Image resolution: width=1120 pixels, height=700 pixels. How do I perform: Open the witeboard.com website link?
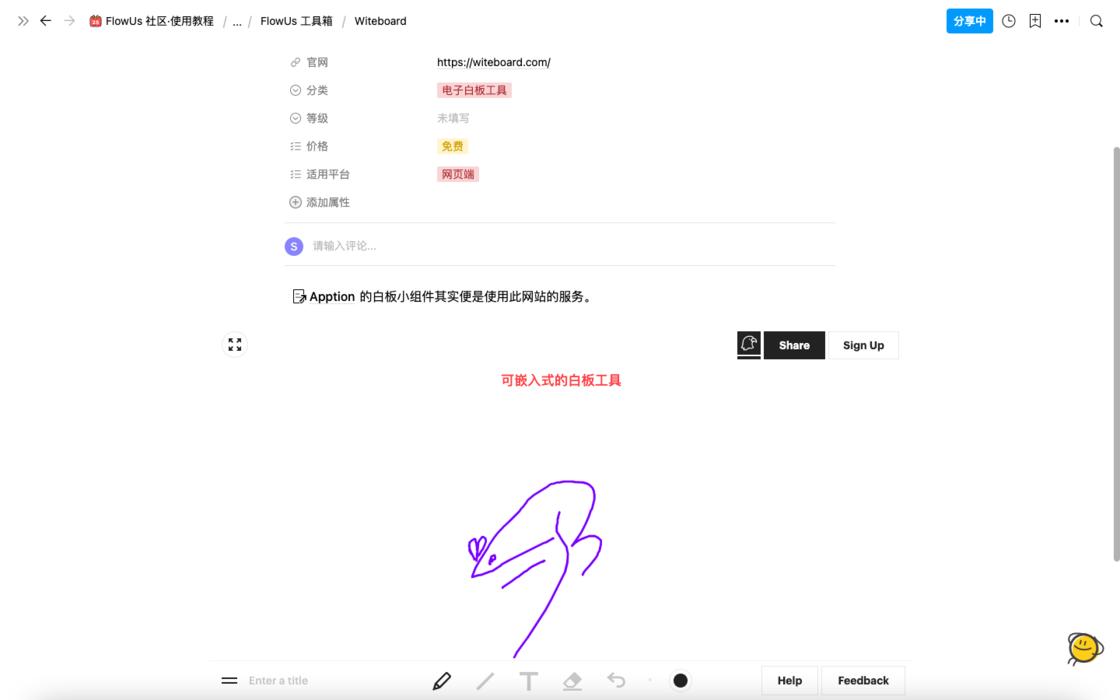click(x=494, y=62)
